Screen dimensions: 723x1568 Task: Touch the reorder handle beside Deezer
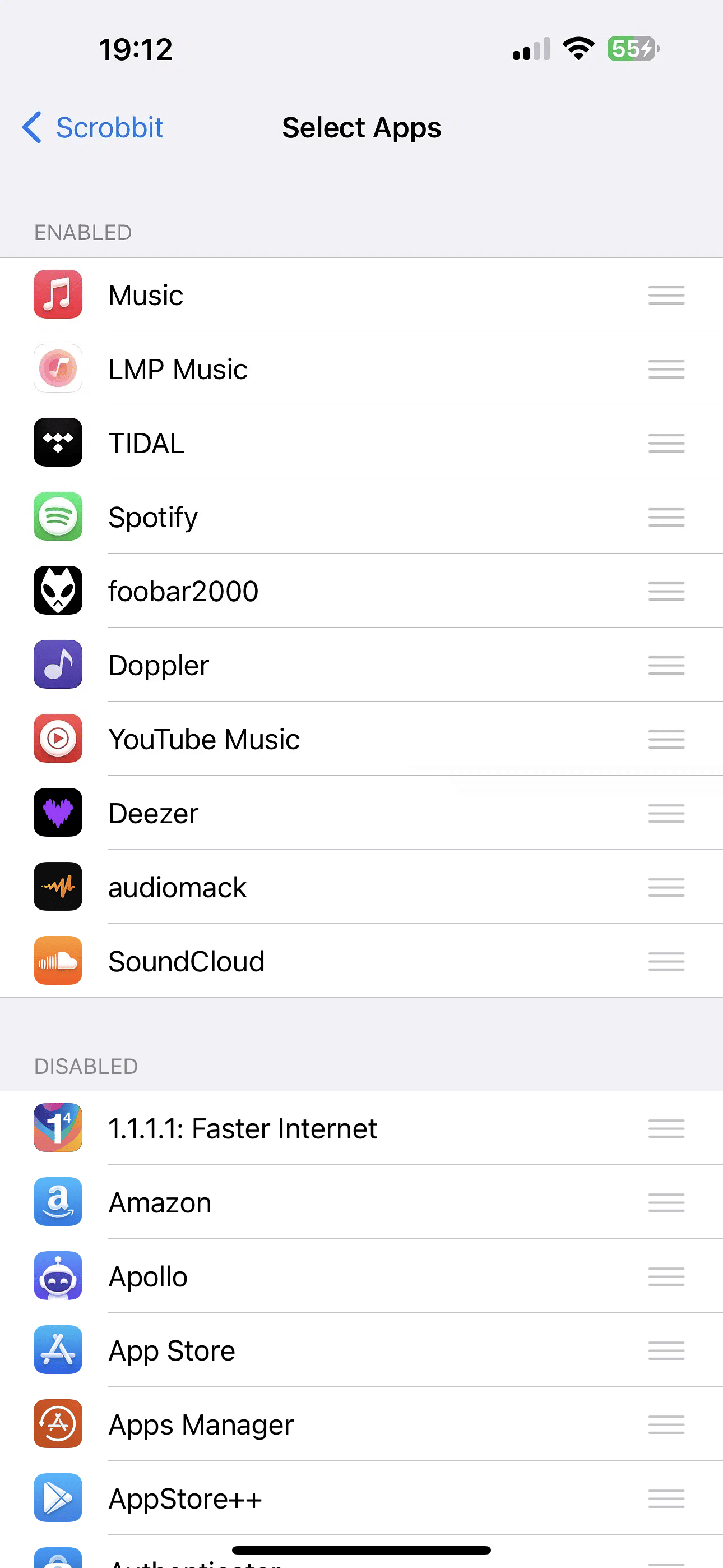pyautogui.click(x=666, y=813)
